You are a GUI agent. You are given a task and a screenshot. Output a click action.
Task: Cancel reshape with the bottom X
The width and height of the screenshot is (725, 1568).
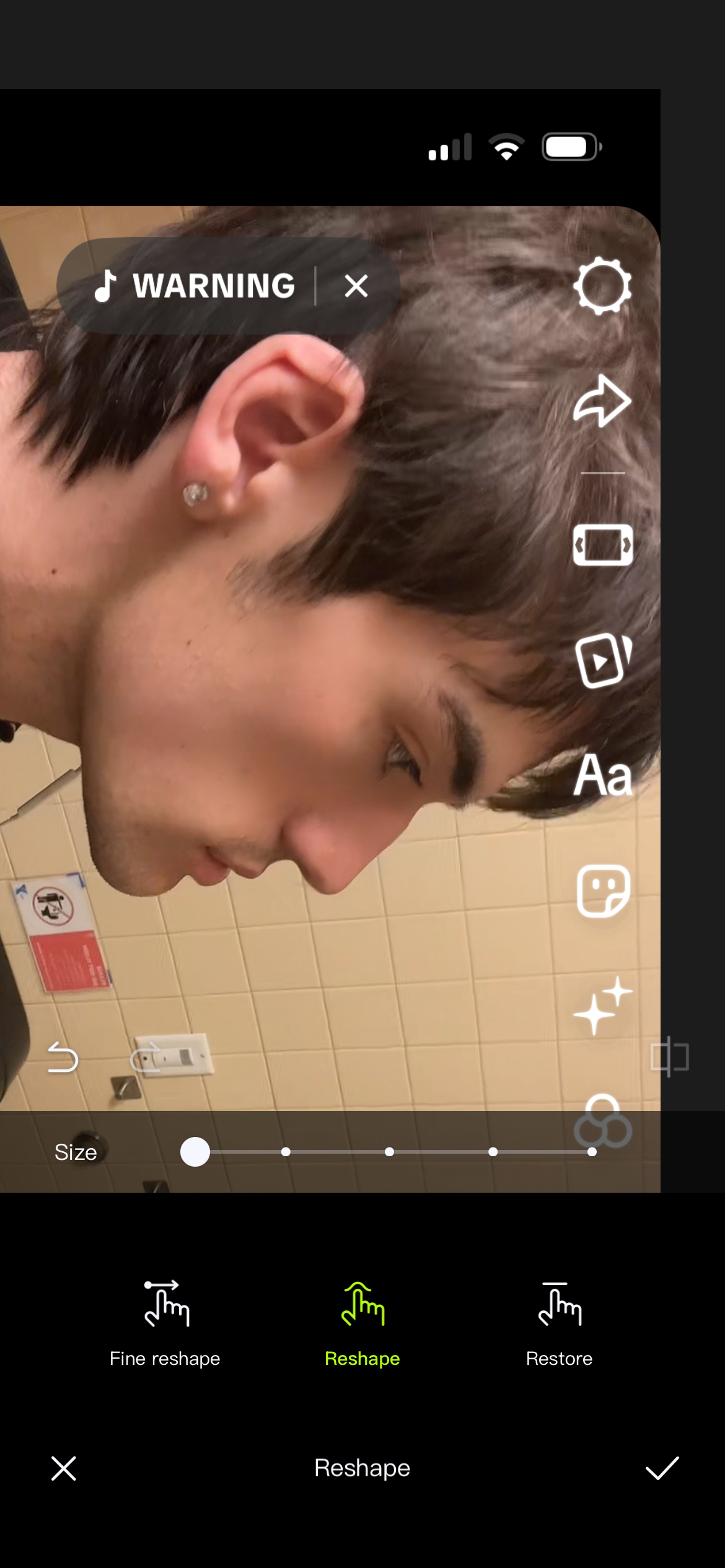pyautogui.click(x=64, y=1468)
